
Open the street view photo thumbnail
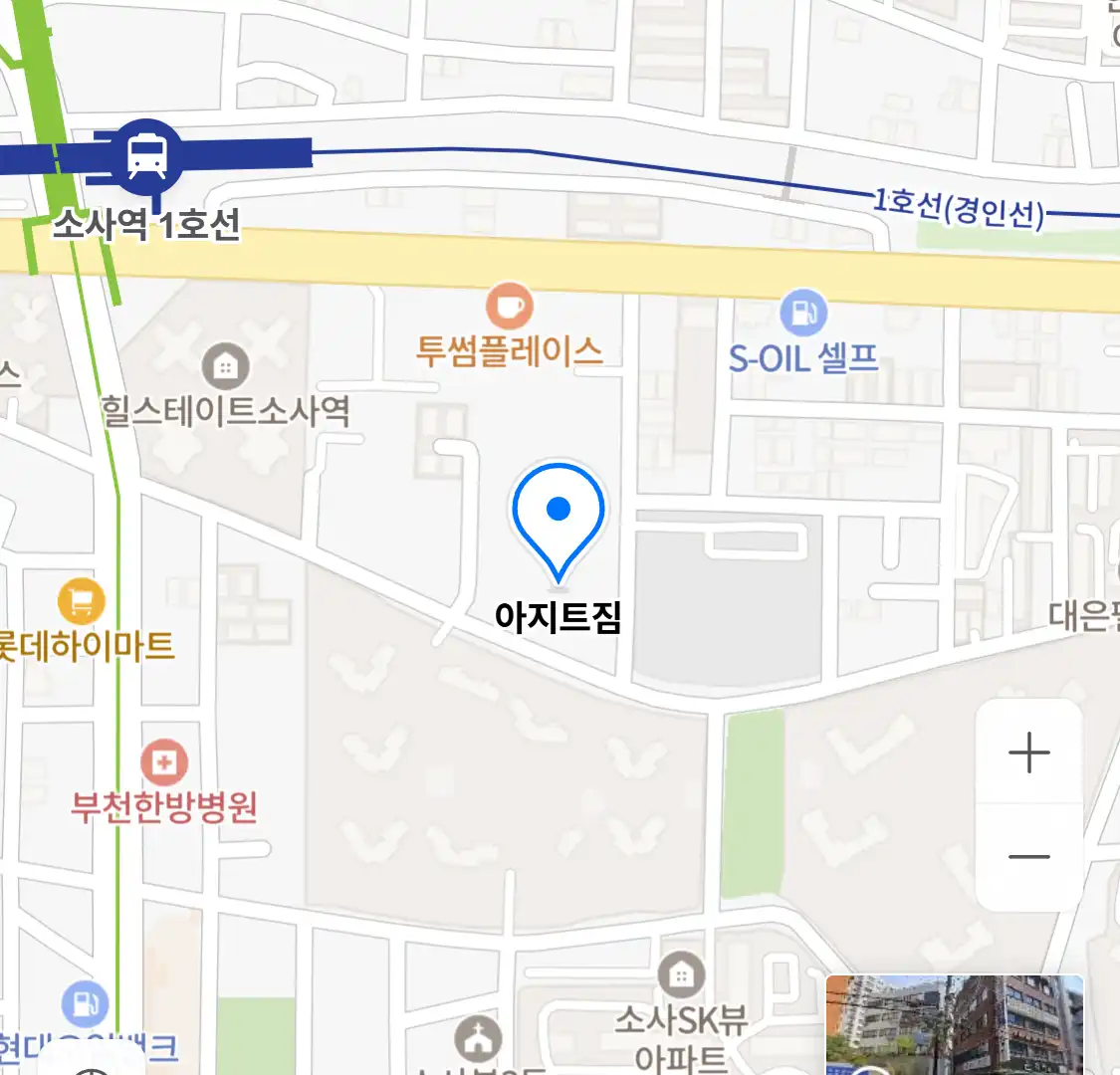pyautogui.click(x=954, y=1025)
